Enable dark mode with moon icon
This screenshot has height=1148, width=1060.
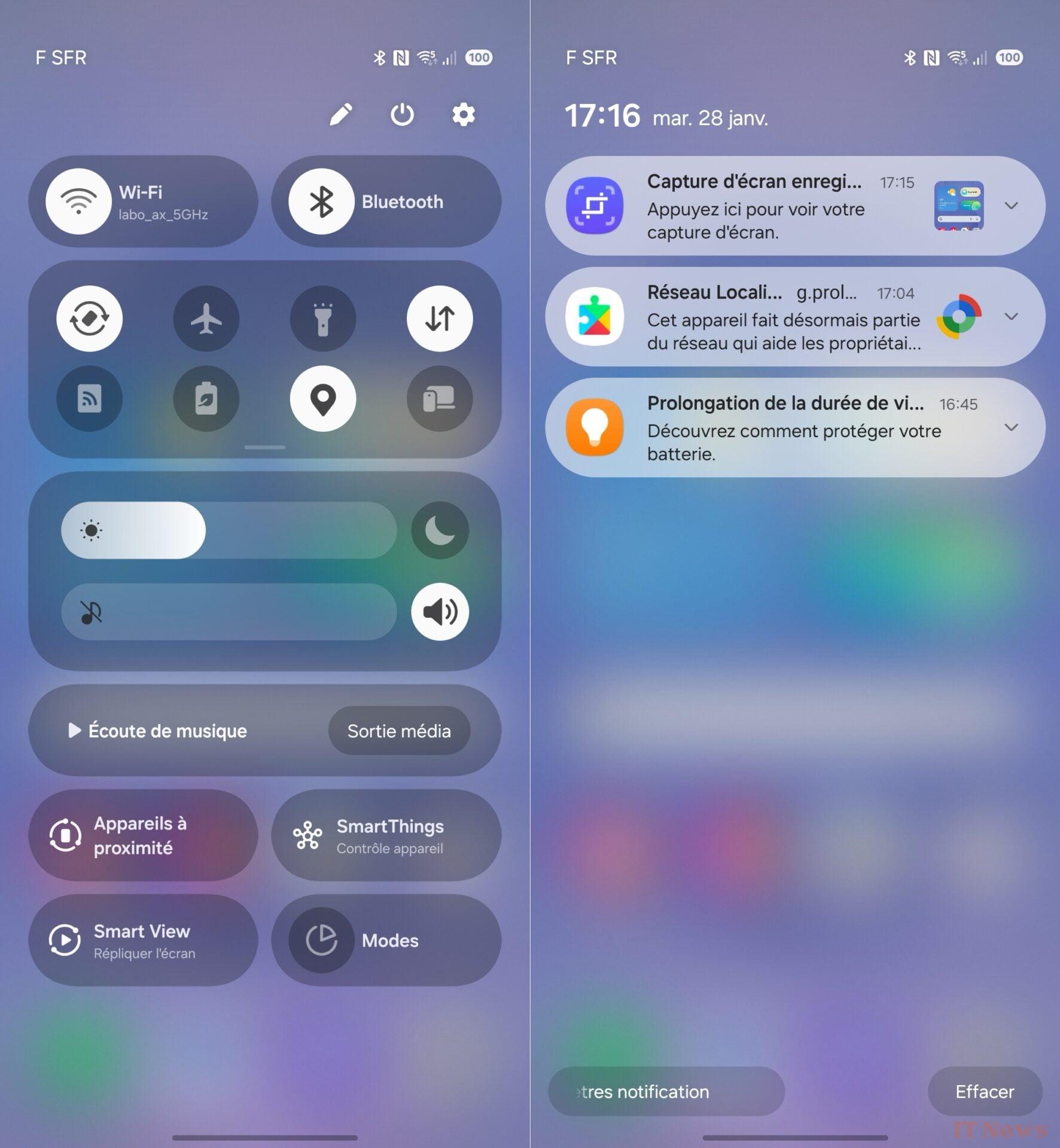tap(440, 530)
